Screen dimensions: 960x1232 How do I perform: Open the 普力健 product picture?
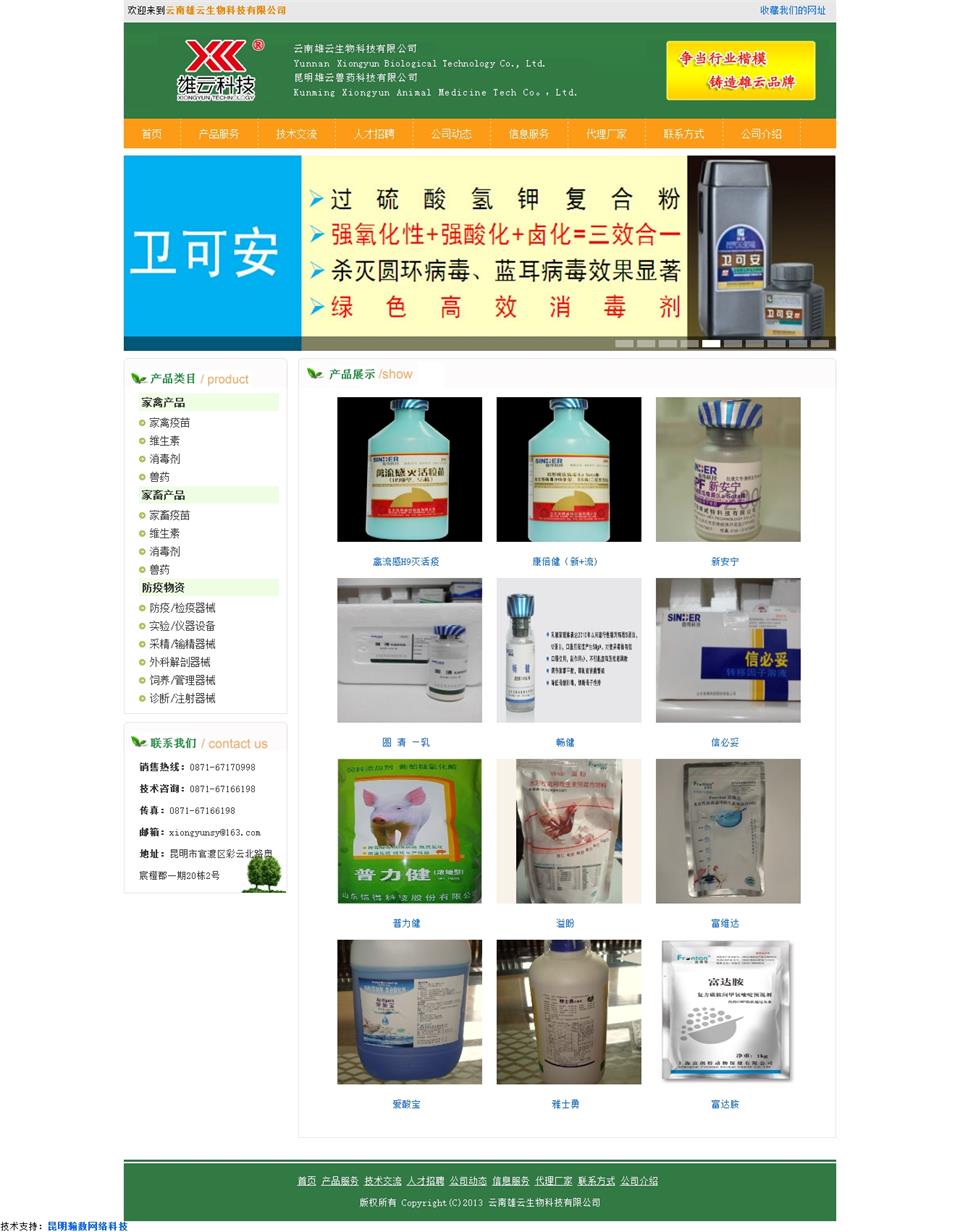click(409, 831)
